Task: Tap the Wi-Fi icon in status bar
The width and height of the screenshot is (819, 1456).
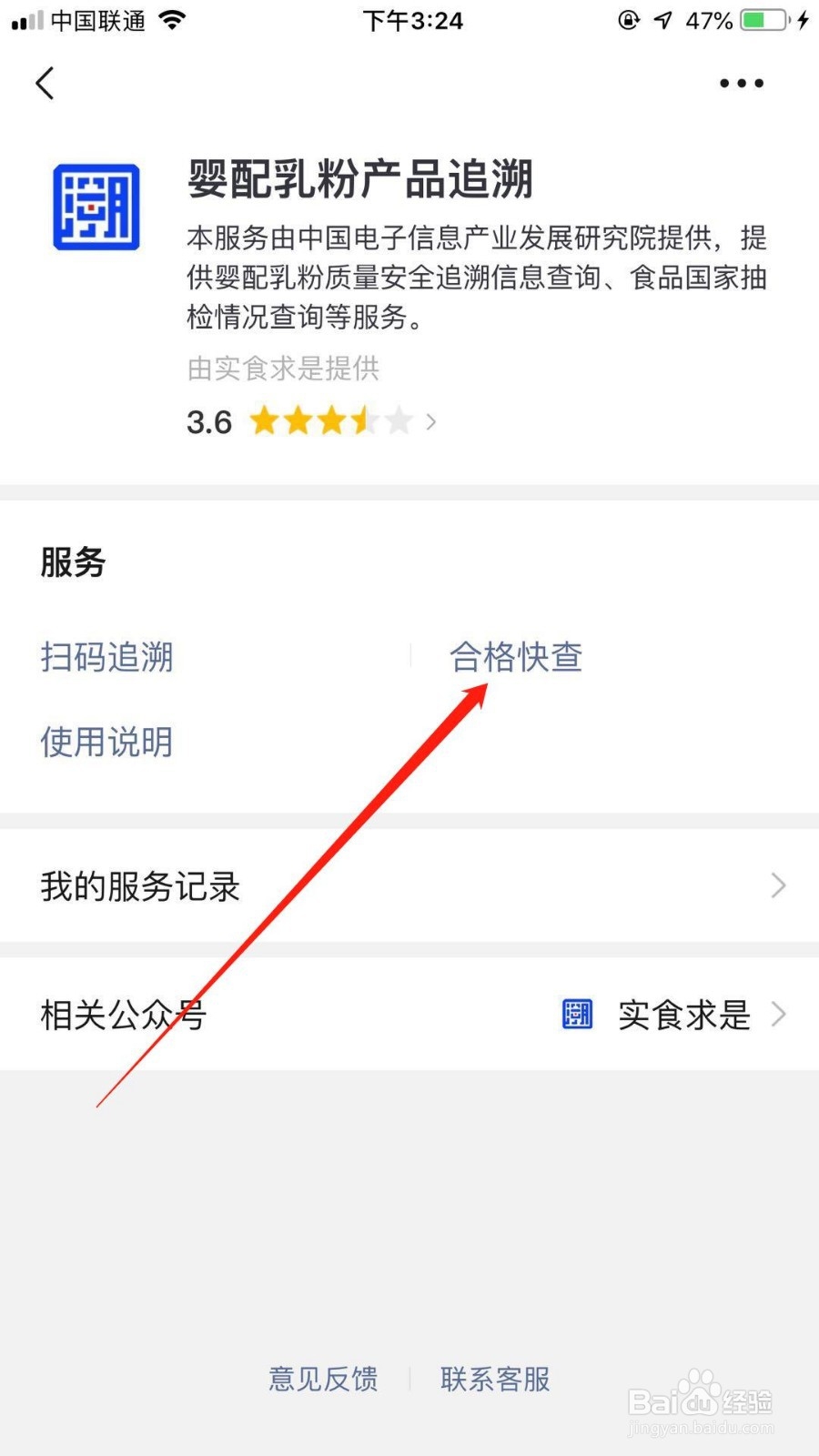Action: point(173,20)
